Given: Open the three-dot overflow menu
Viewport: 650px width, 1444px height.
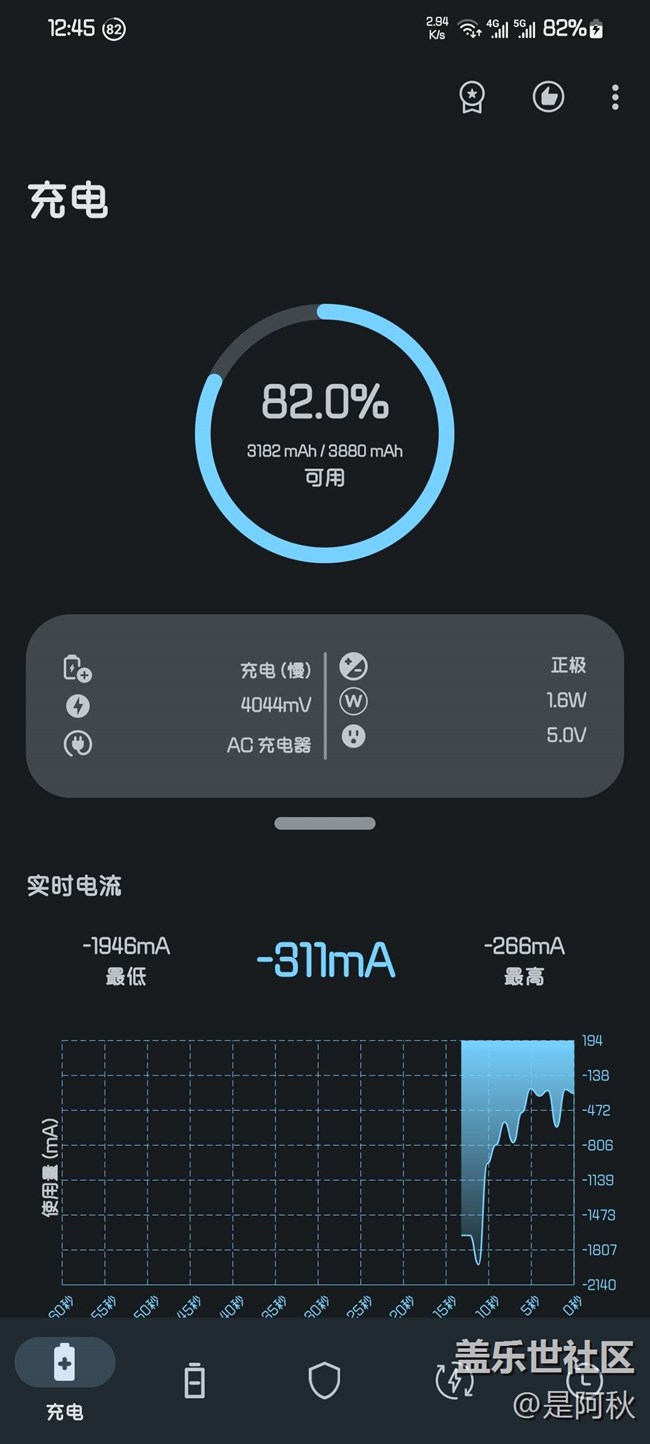Looking at the screenshot, I should 615,97.
